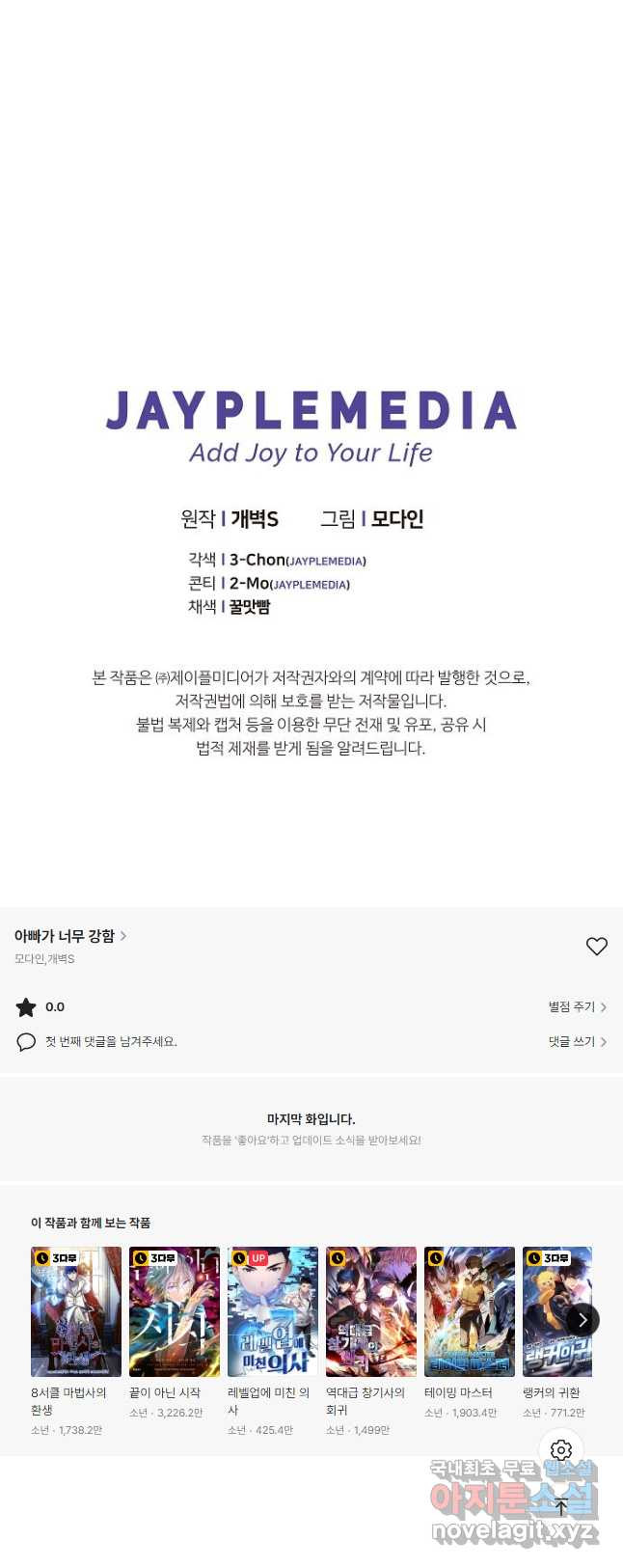Open viewer settings gear
The width and height of the screenshot is (623, 1568).
tap(561, 1449)
